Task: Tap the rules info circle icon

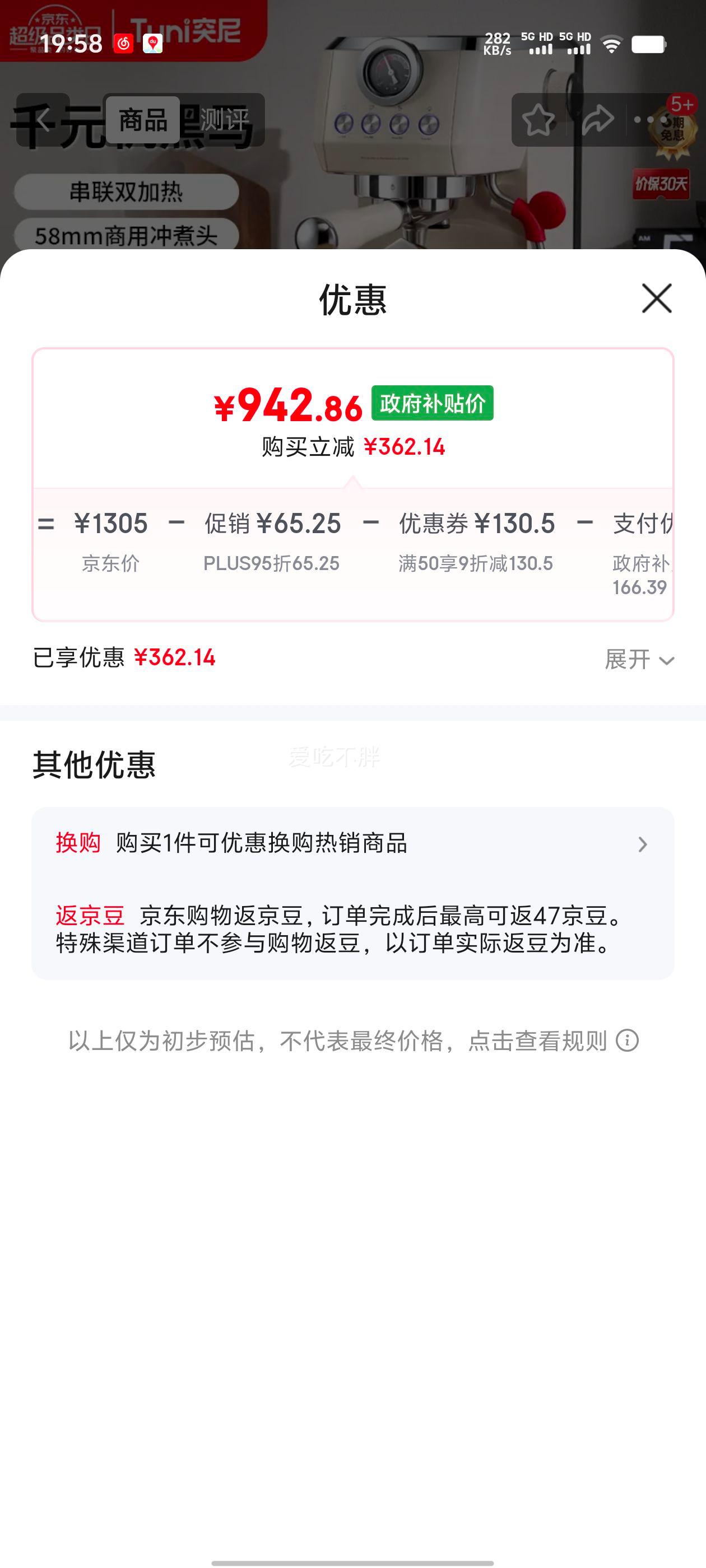Action: [x=628, y=1042]
